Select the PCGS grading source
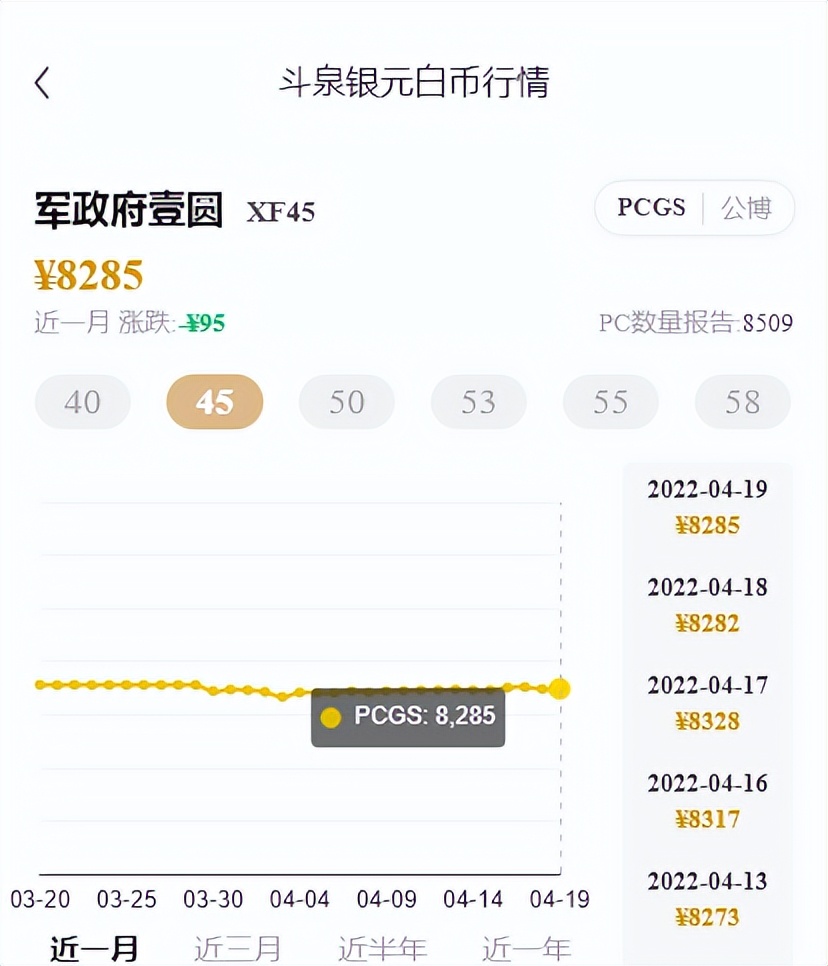Viewport: 828px width, 966px height. [652, 208]
